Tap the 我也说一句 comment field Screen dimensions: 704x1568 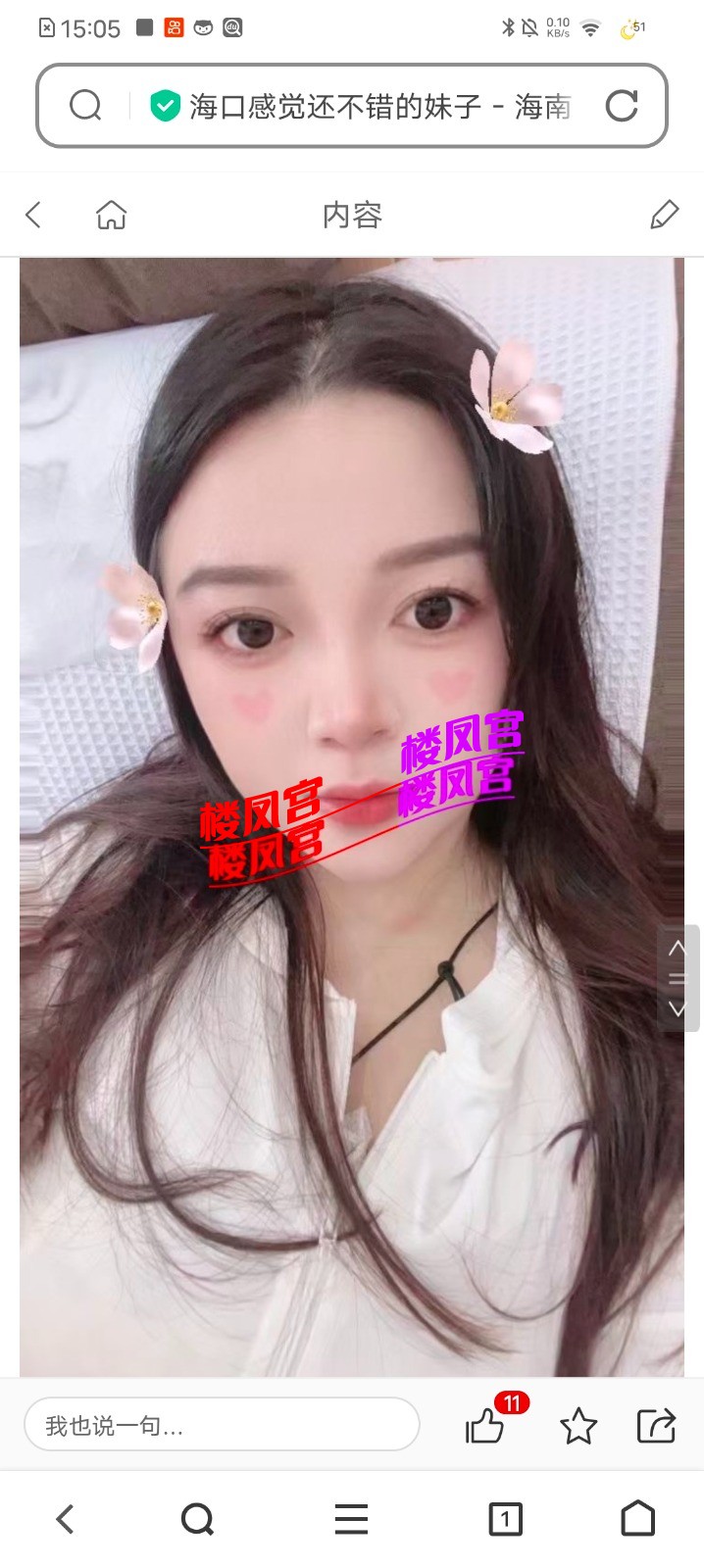tap(222, 1425)
